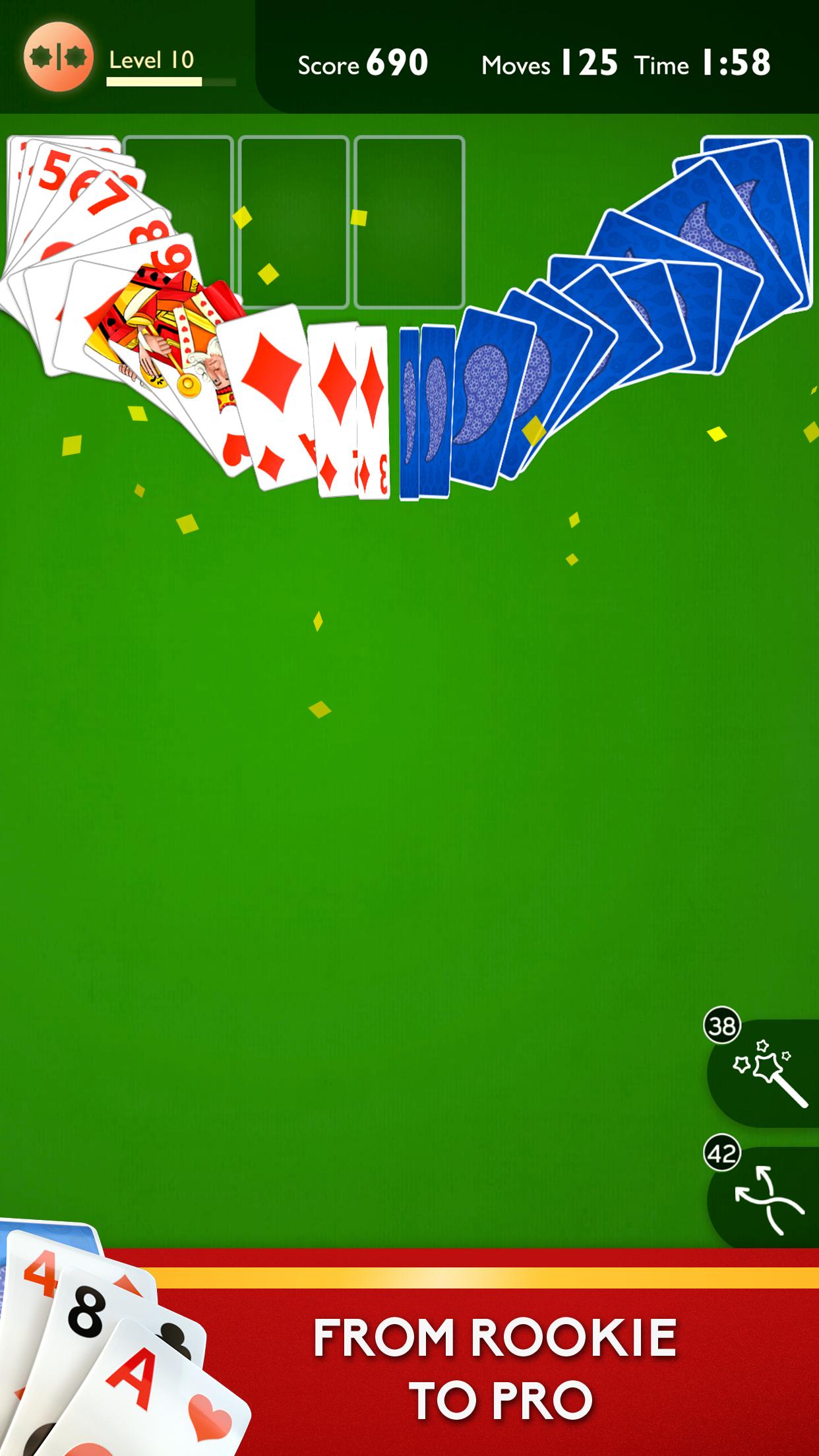
Task: Open the Level 10 badge icon
Action: coord(58,57)
